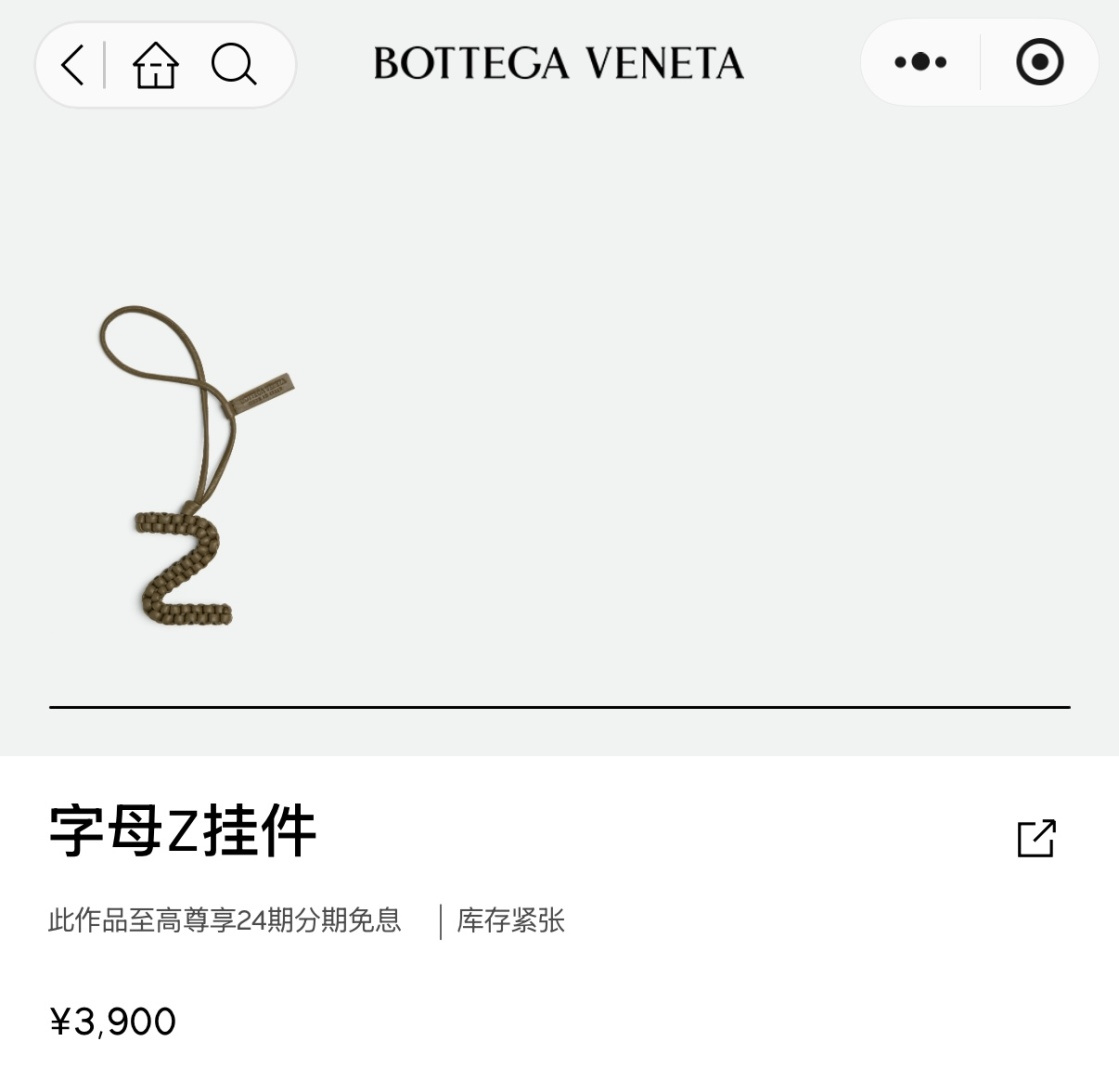Screen dimensions: 1119x1080
Task: Share the 字母Z挂件 product
Action: 1036,838
